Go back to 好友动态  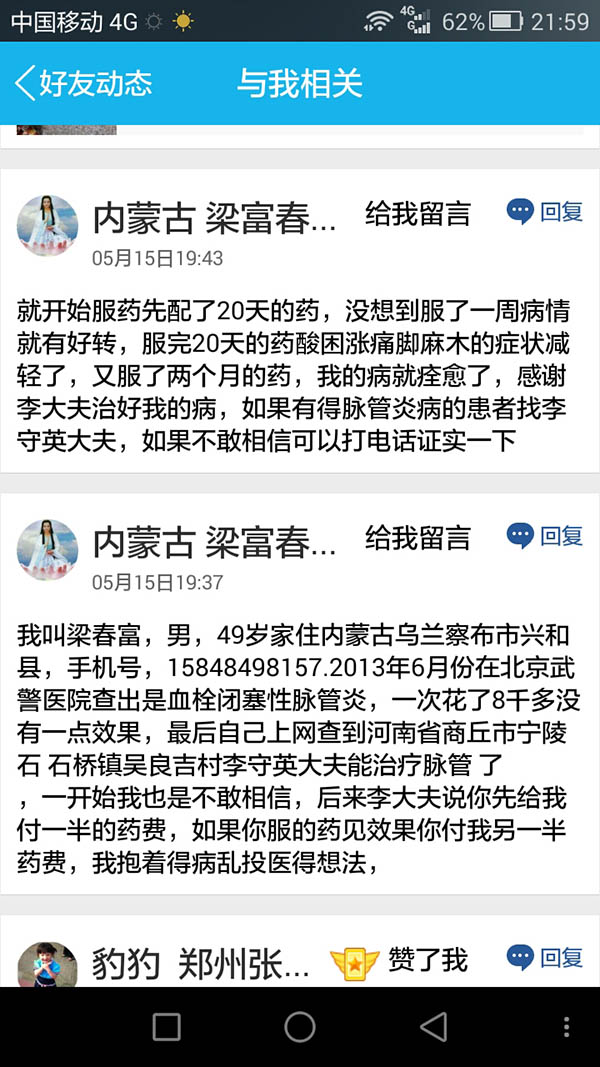click(x=83, y=84)
